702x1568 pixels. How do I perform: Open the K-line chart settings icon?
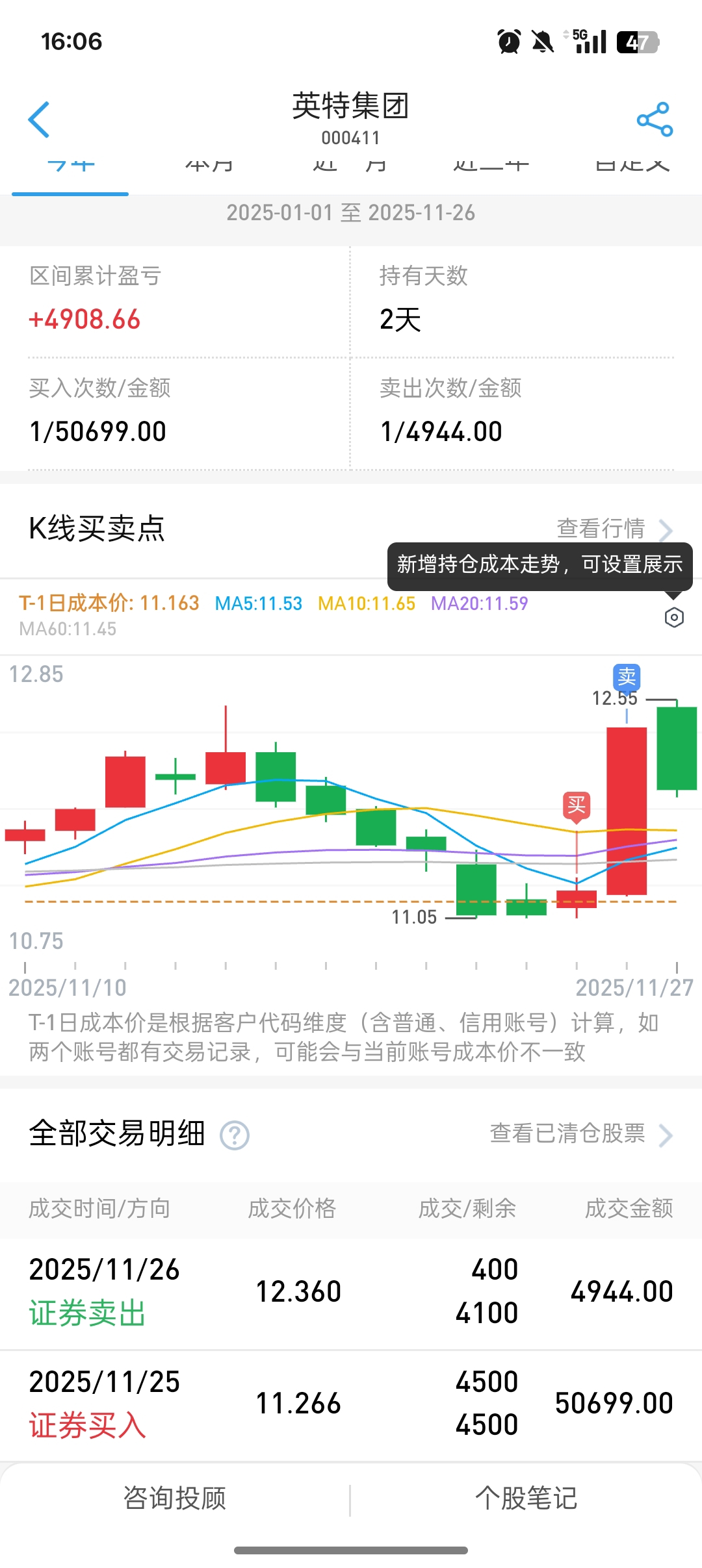[674, 617]
